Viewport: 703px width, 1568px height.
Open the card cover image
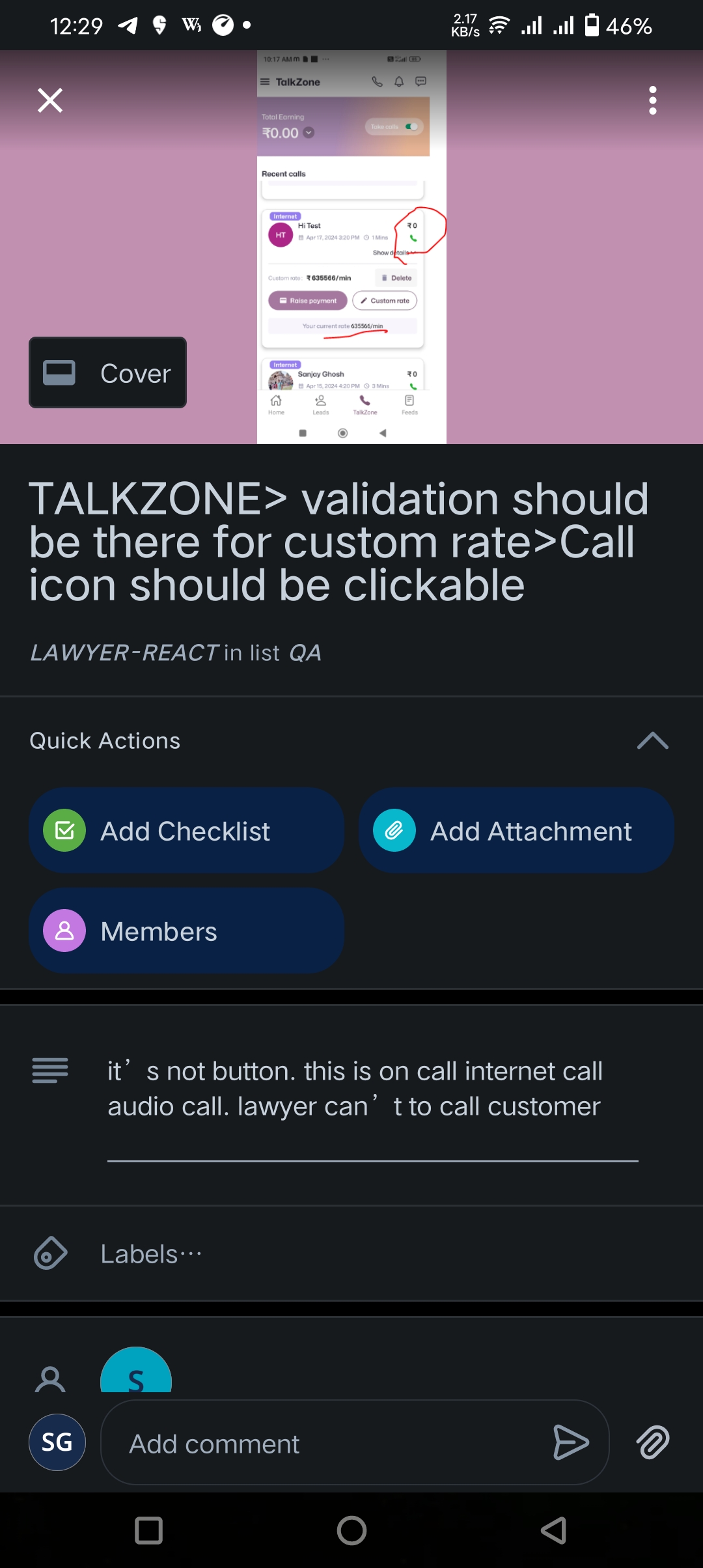click(x=351, y=247)
